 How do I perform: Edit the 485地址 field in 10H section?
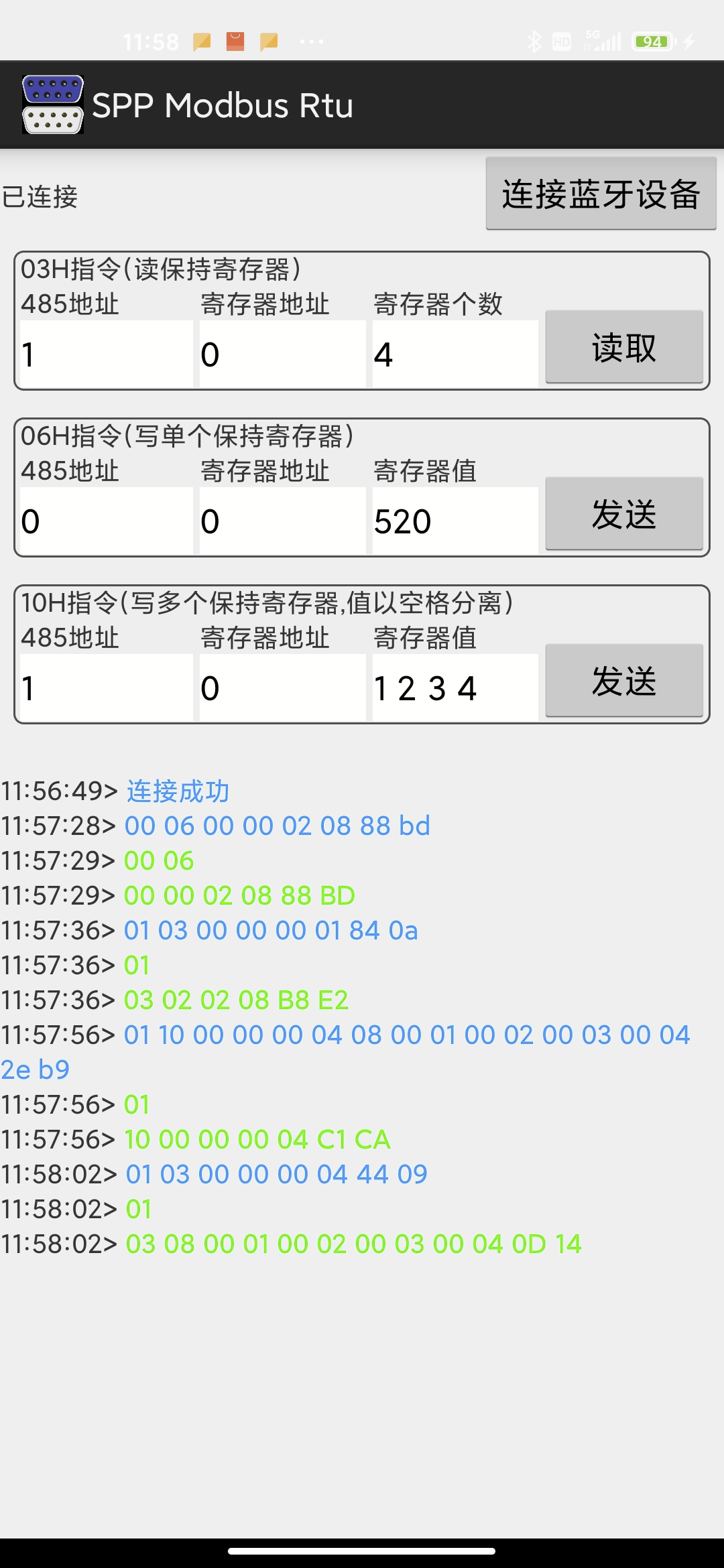click(x=106, y=688)
